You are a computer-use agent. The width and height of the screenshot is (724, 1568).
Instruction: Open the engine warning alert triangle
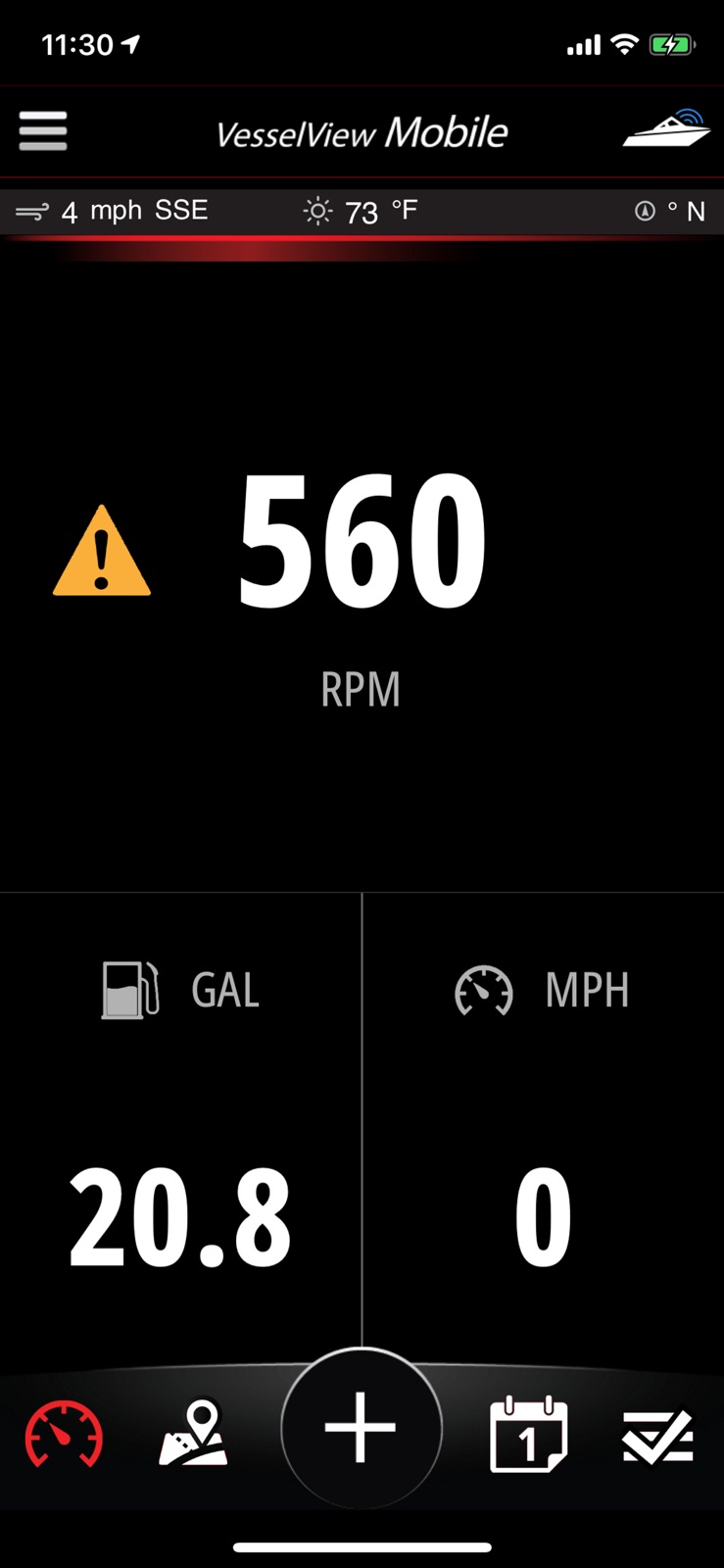(x=102, y=551)
